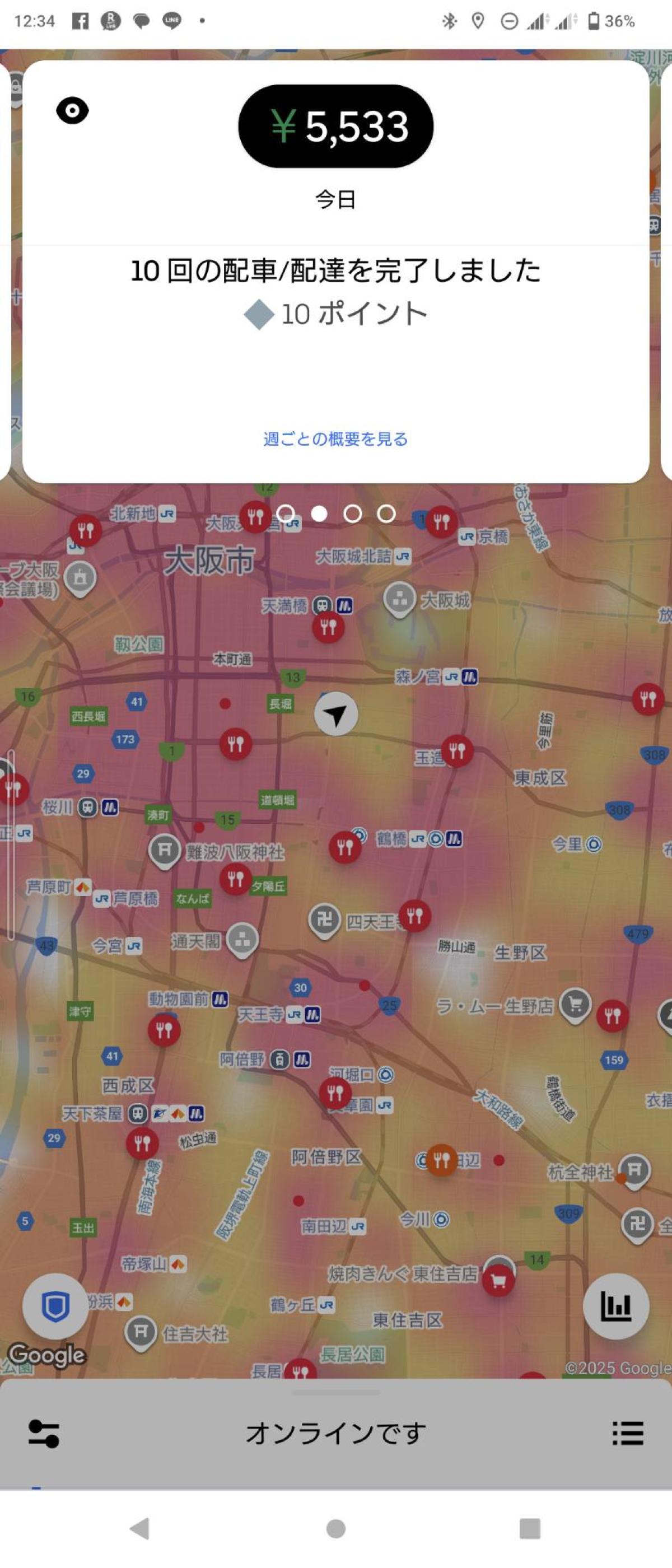Open the 週ごとの概要を見る link
The height and width of the screenshot is (1568, 672).
pyautogui.click(x=335, y=439)
